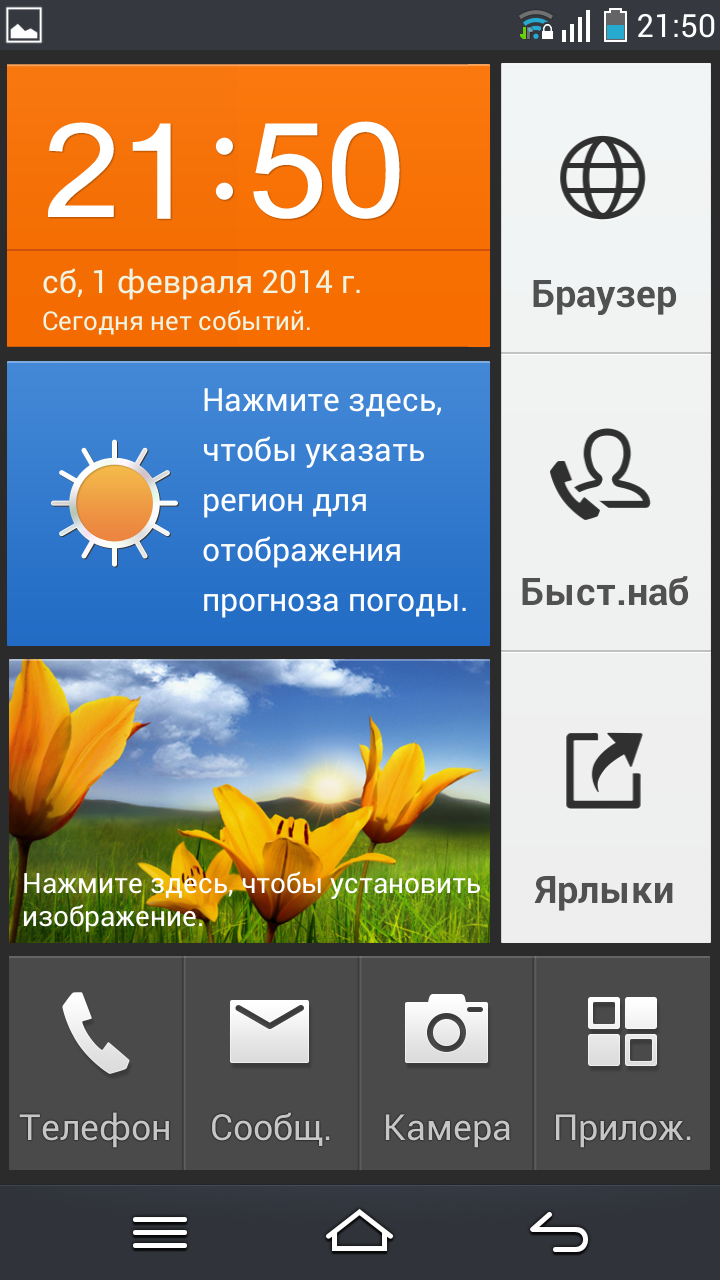
Task: Launch the Камера app
Action: 446,1064
